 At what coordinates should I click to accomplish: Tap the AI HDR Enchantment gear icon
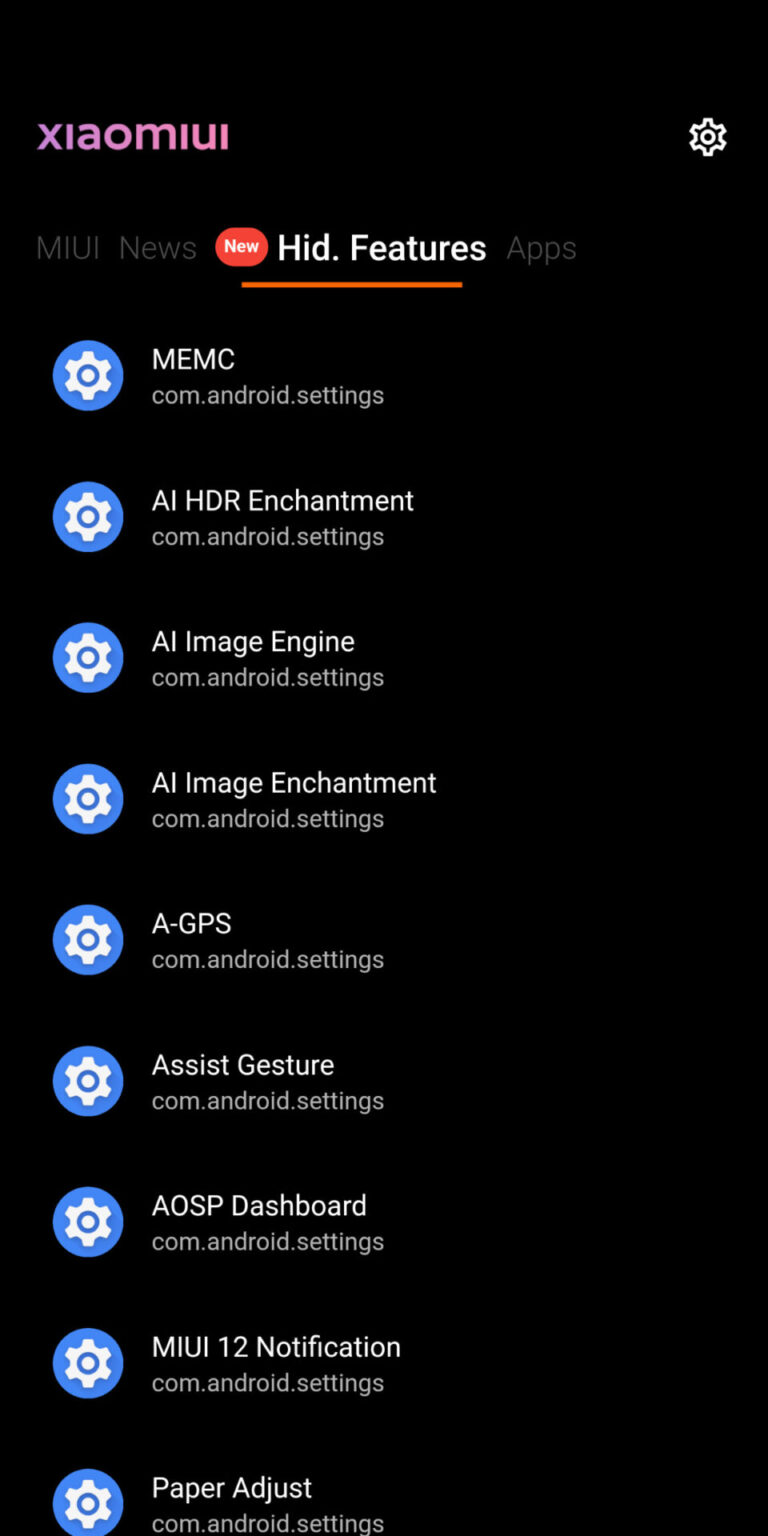(88, 517)
